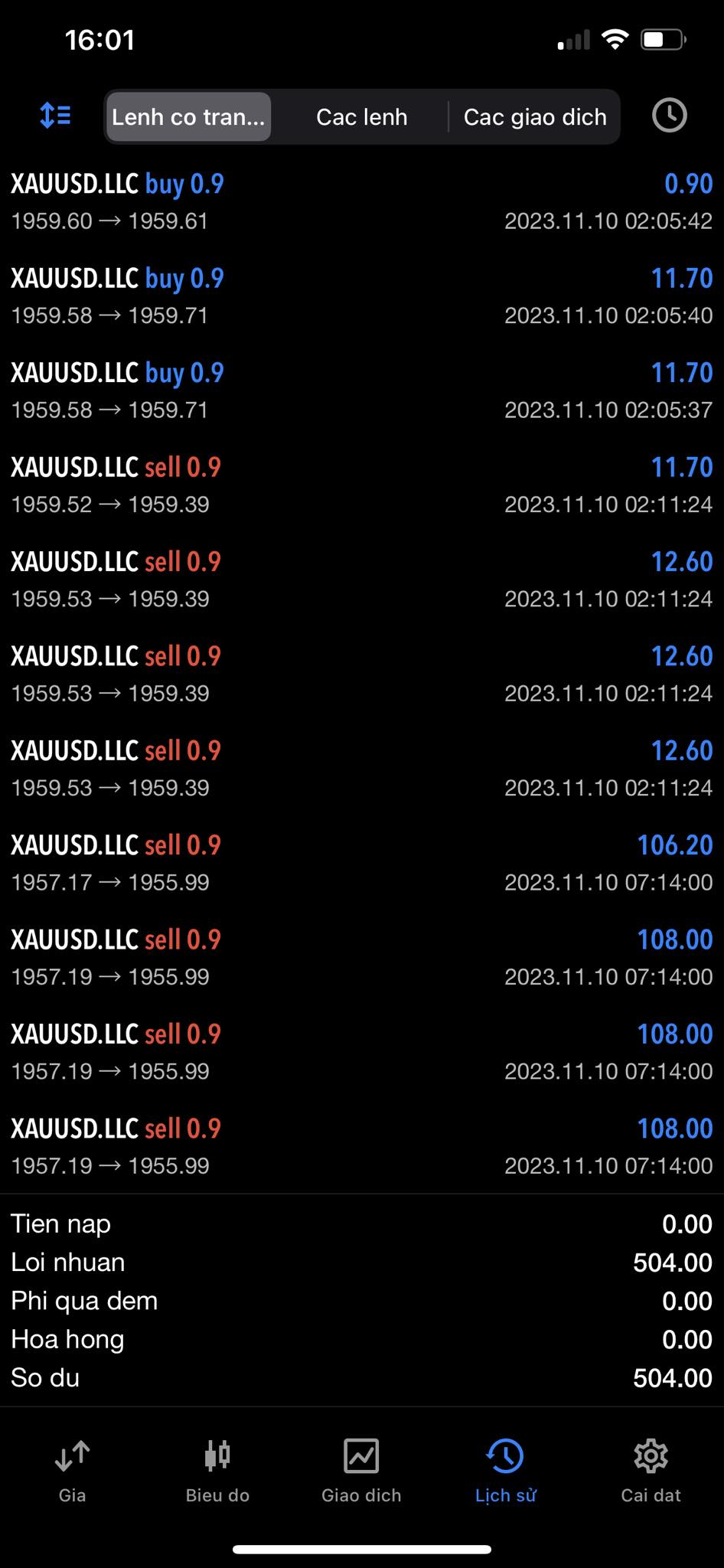Open sell position with 106.20 profit

tap(361, 863)
